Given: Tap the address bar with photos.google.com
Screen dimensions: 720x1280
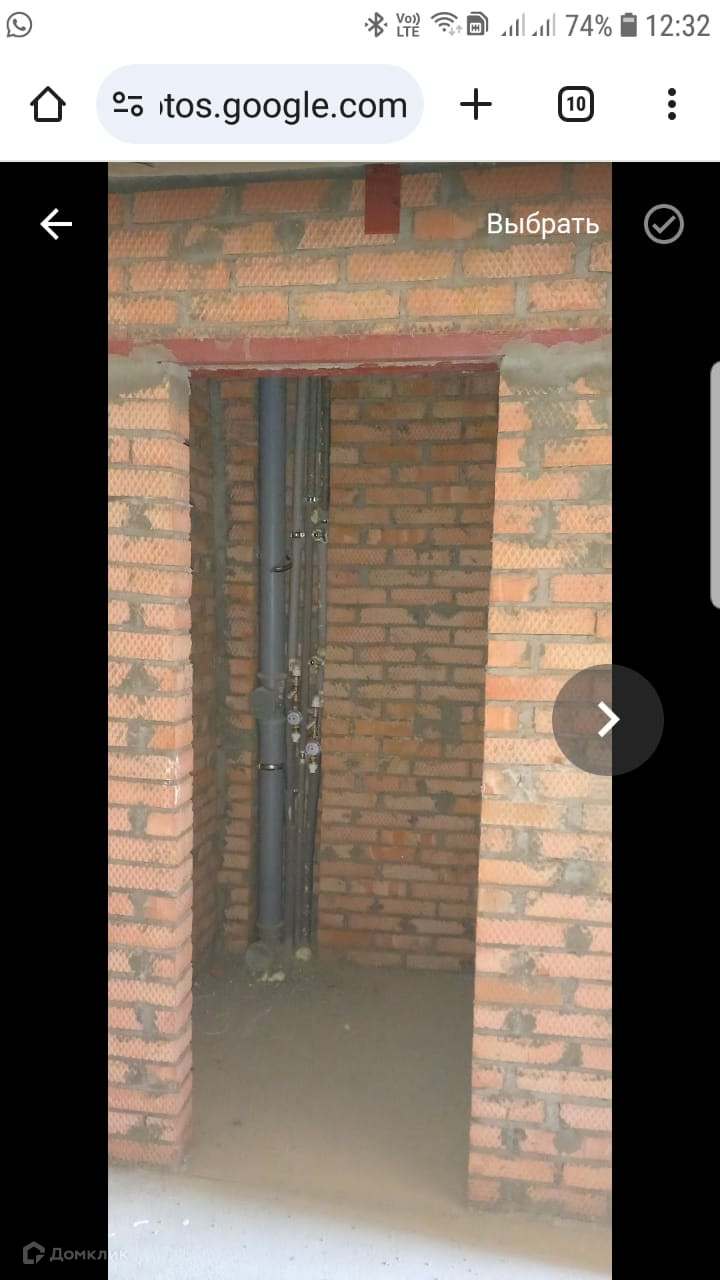Looking at the screenshot, I should [260, 104].
